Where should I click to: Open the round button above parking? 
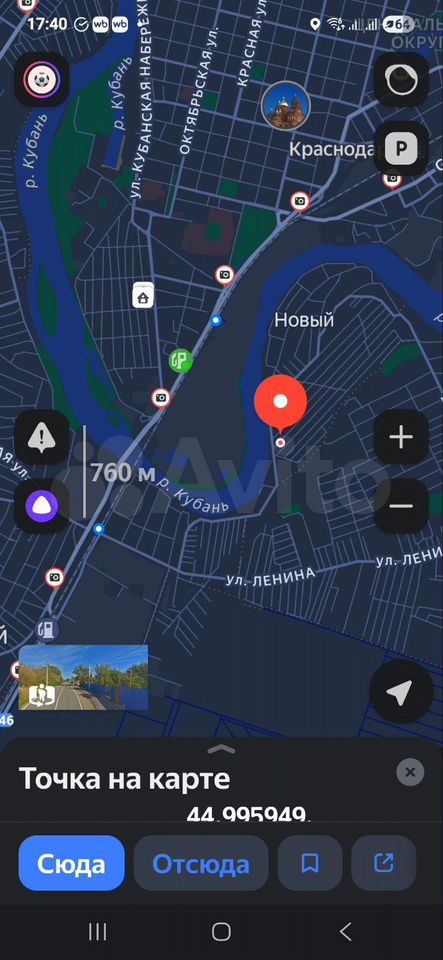401,80
